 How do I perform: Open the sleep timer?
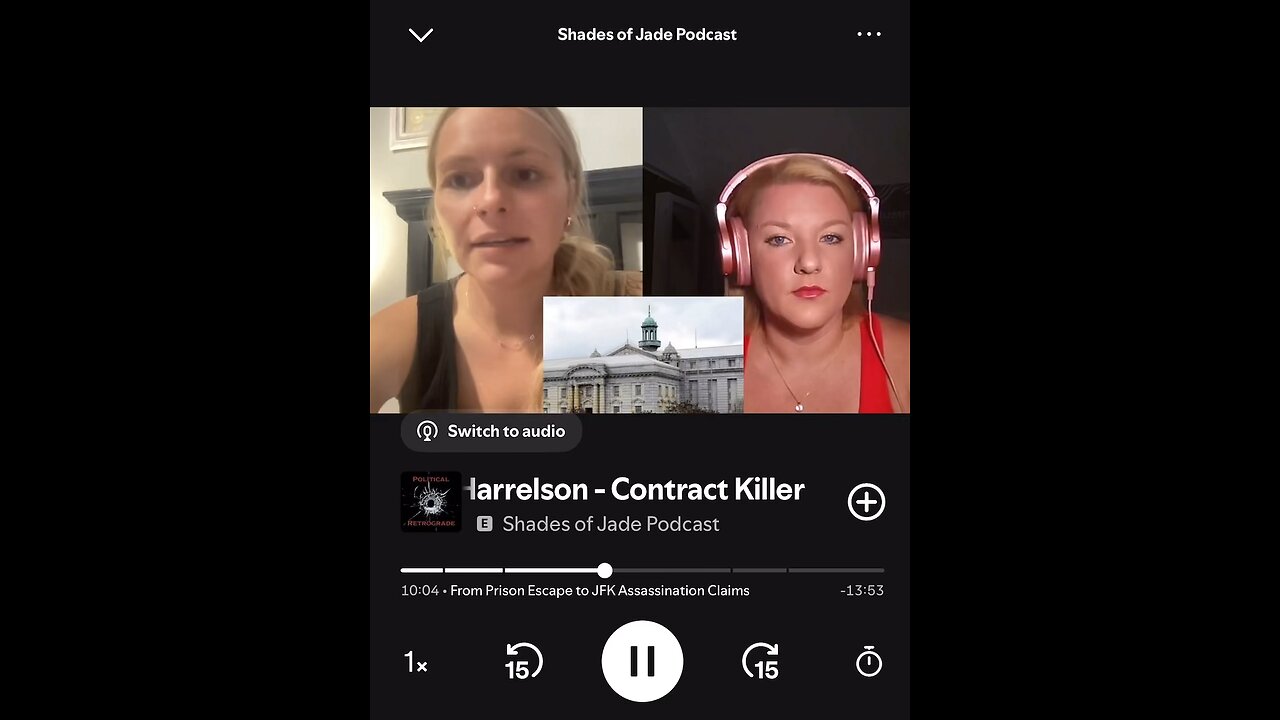[868, 662]
